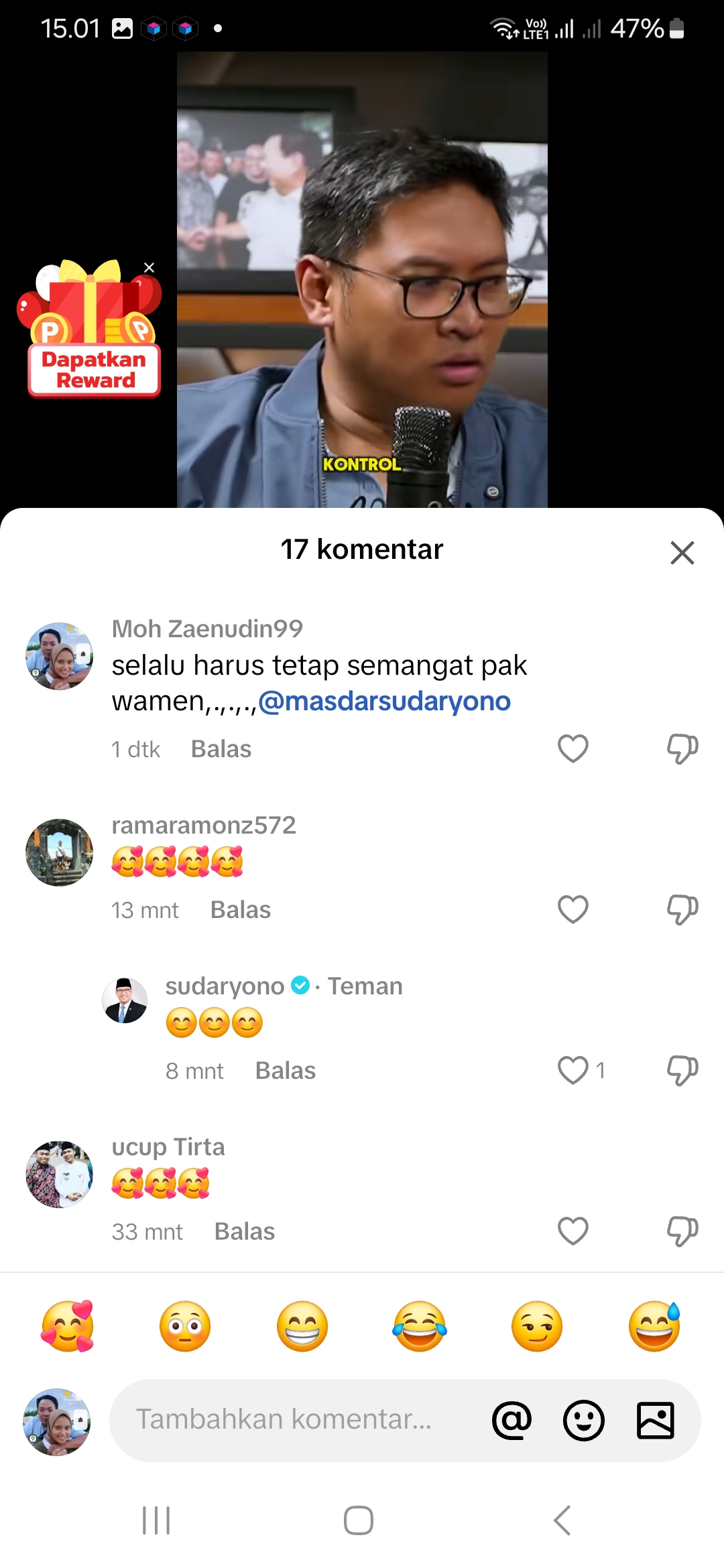The width and height of the screenshot is (724, 1568).
Task: Insert the hearts smiling face quick emoji
Action: 67,1326
